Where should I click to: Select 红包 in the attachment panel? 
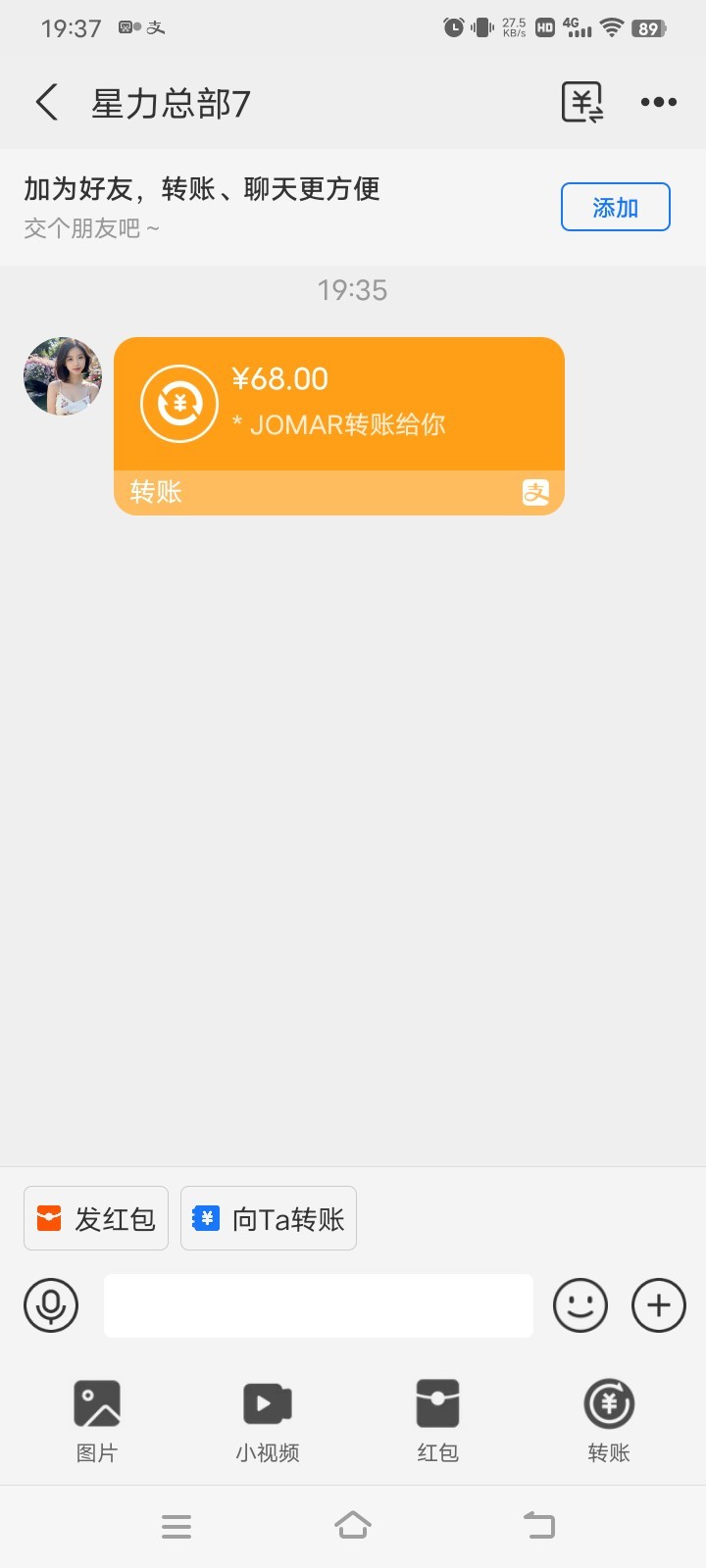coord(437,1420)
